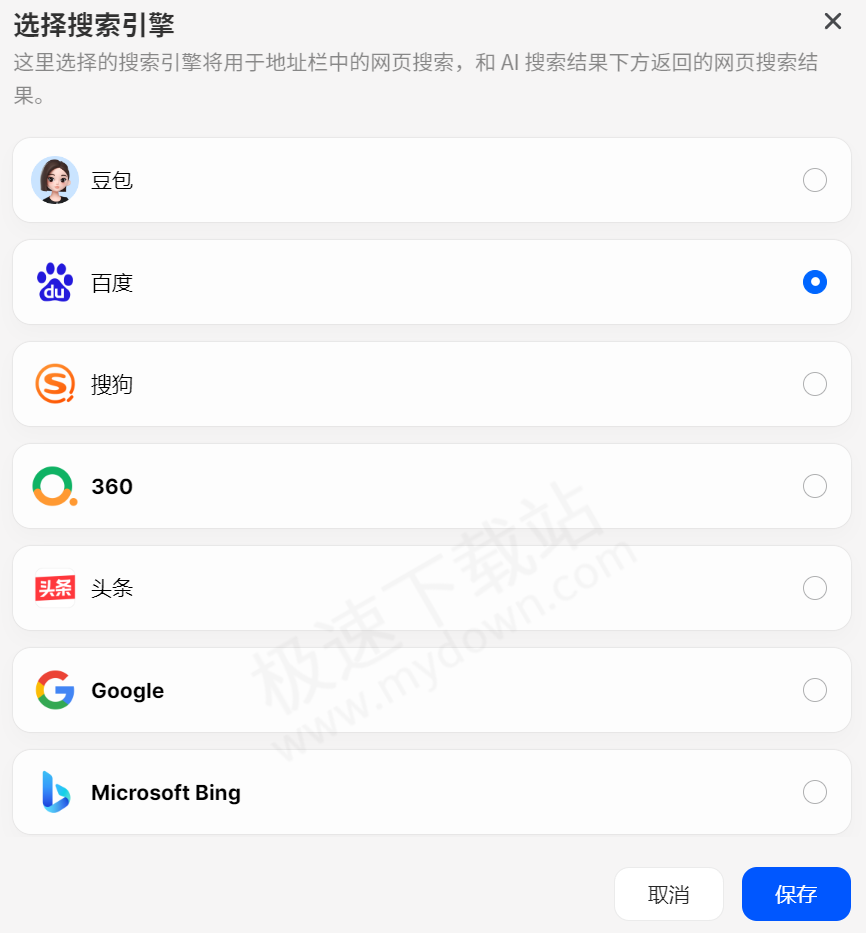Select the 搜狗 radio button
866x933 pixels.
[x=815, y=384]
